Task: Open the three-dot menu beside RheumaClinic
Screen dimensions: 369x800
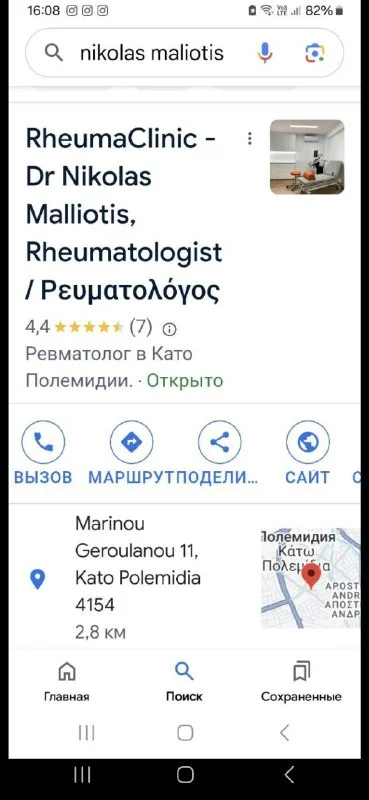Action: click(x=250, y=138)
